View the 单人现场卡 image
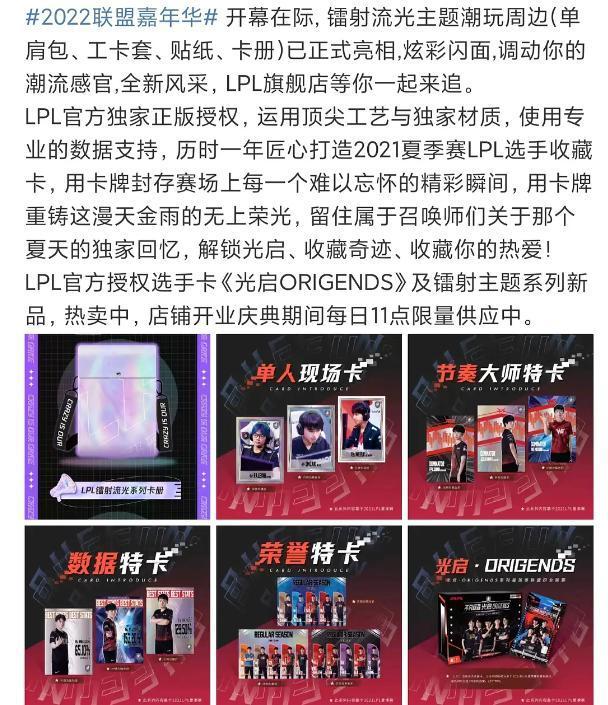608x705 pixels. click(x=308, y=426)
